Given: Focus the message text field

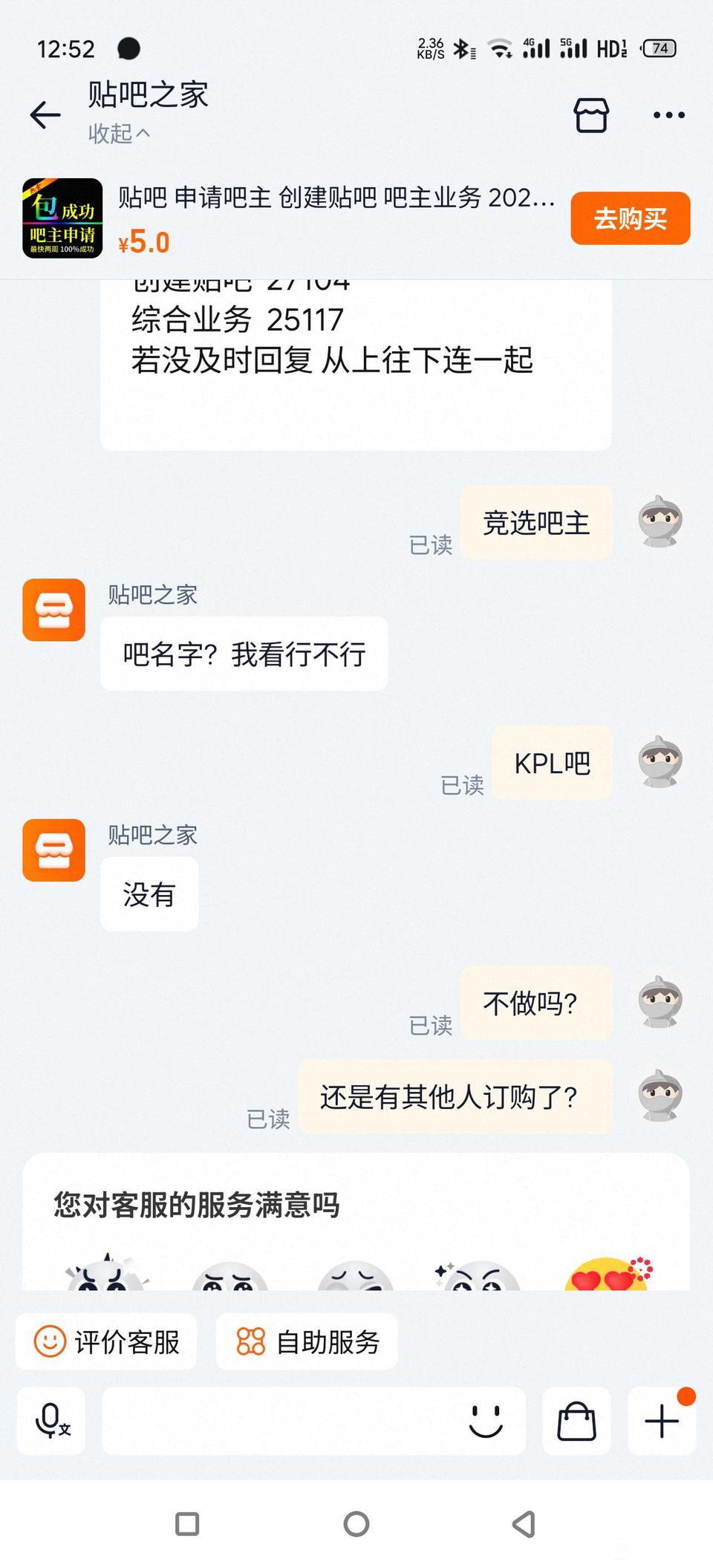Looking at the screenshot, I should point(282,1421).
